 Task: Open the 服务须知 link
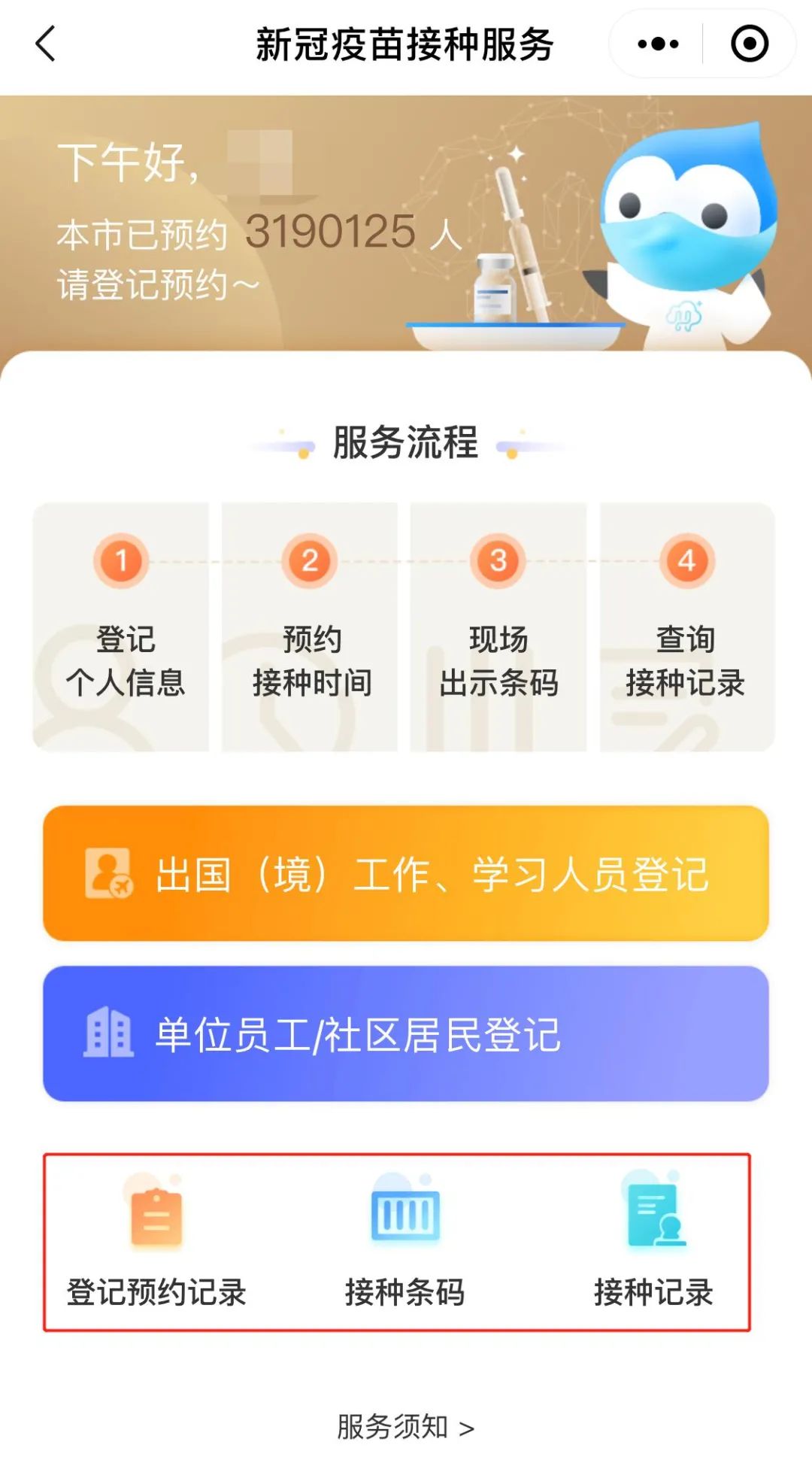pos(405,1427)
